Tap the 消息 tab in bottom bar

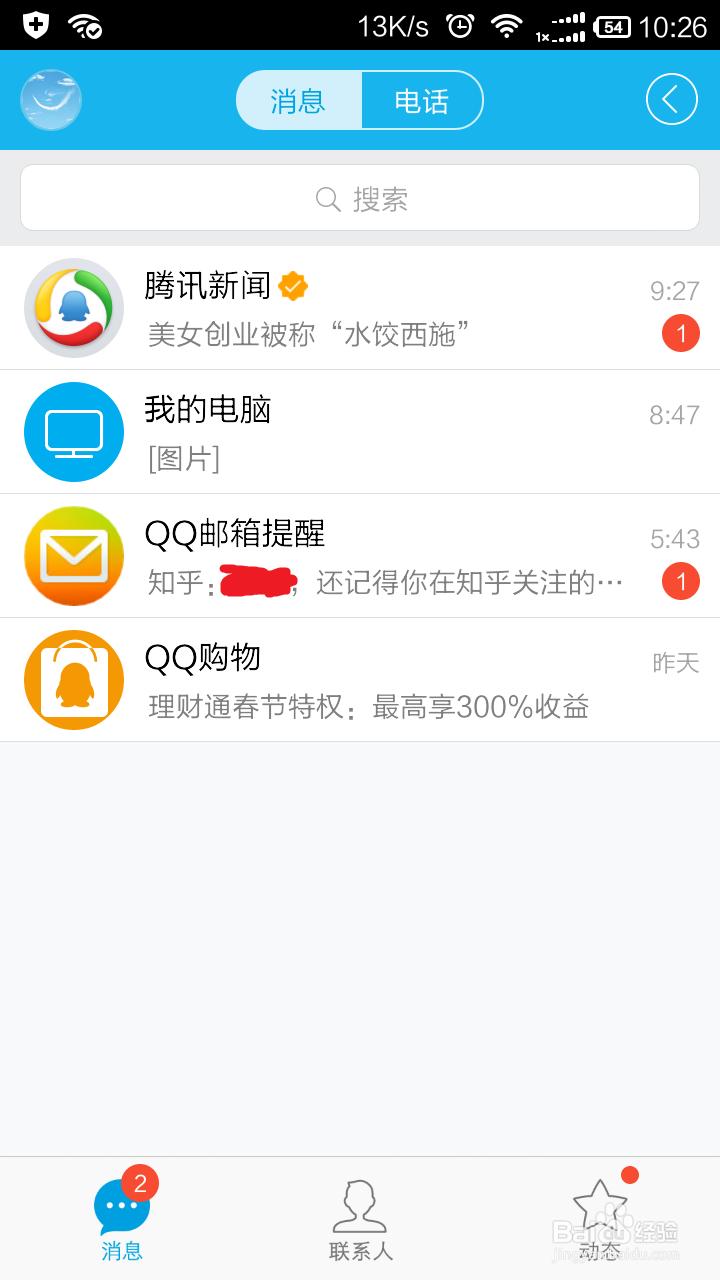click(x=122, y=1220)
